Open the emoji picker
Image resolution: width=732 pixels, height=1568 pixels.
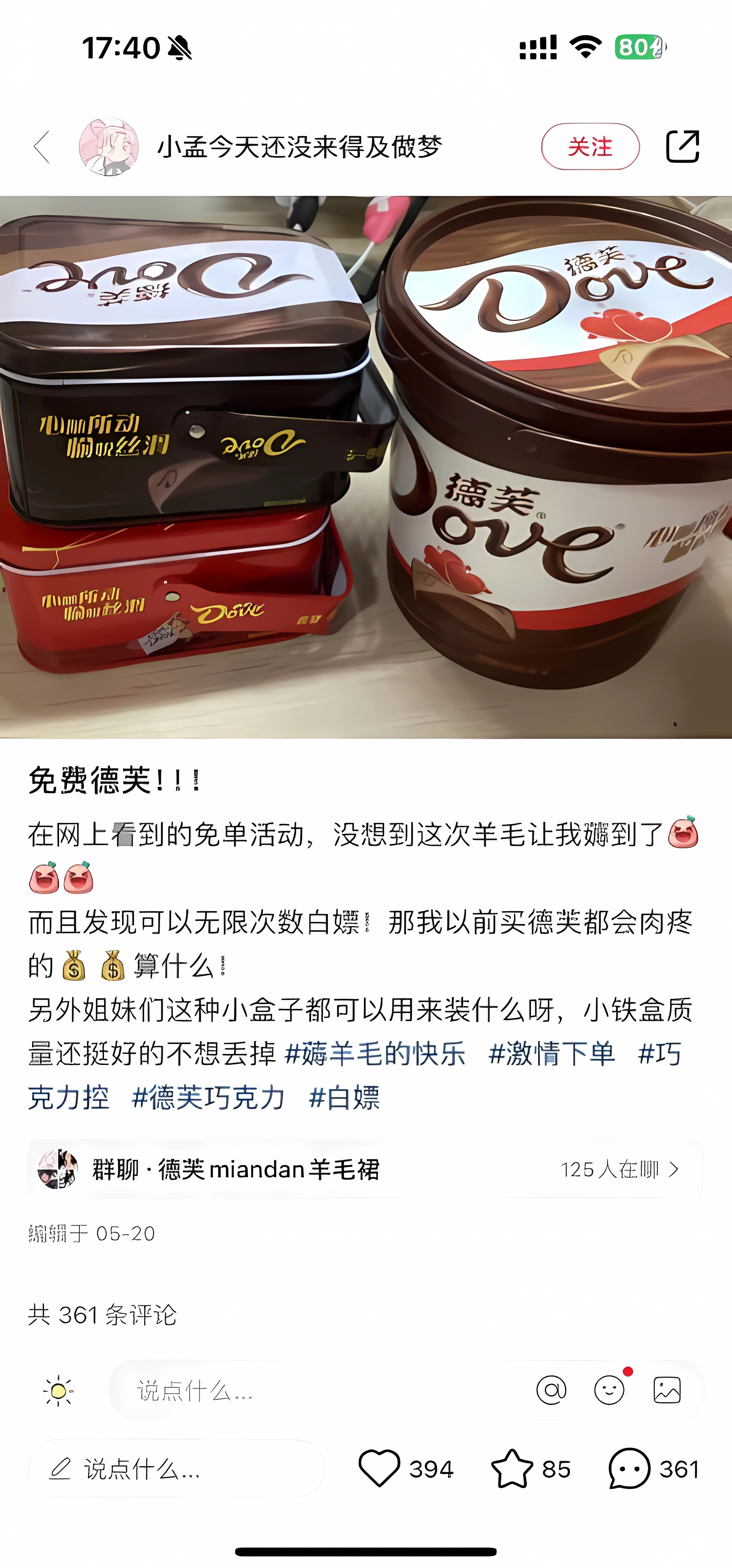point(609,1391)
